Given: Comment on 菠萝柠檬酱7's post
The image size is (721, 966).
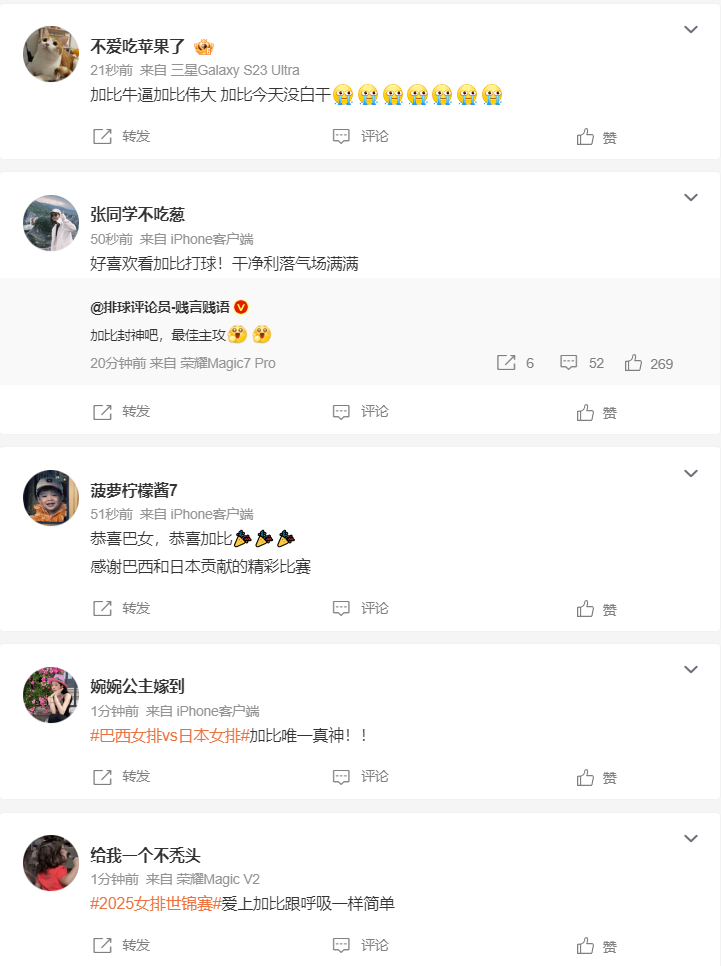Looking at the screenshot, I should [361, 608].
